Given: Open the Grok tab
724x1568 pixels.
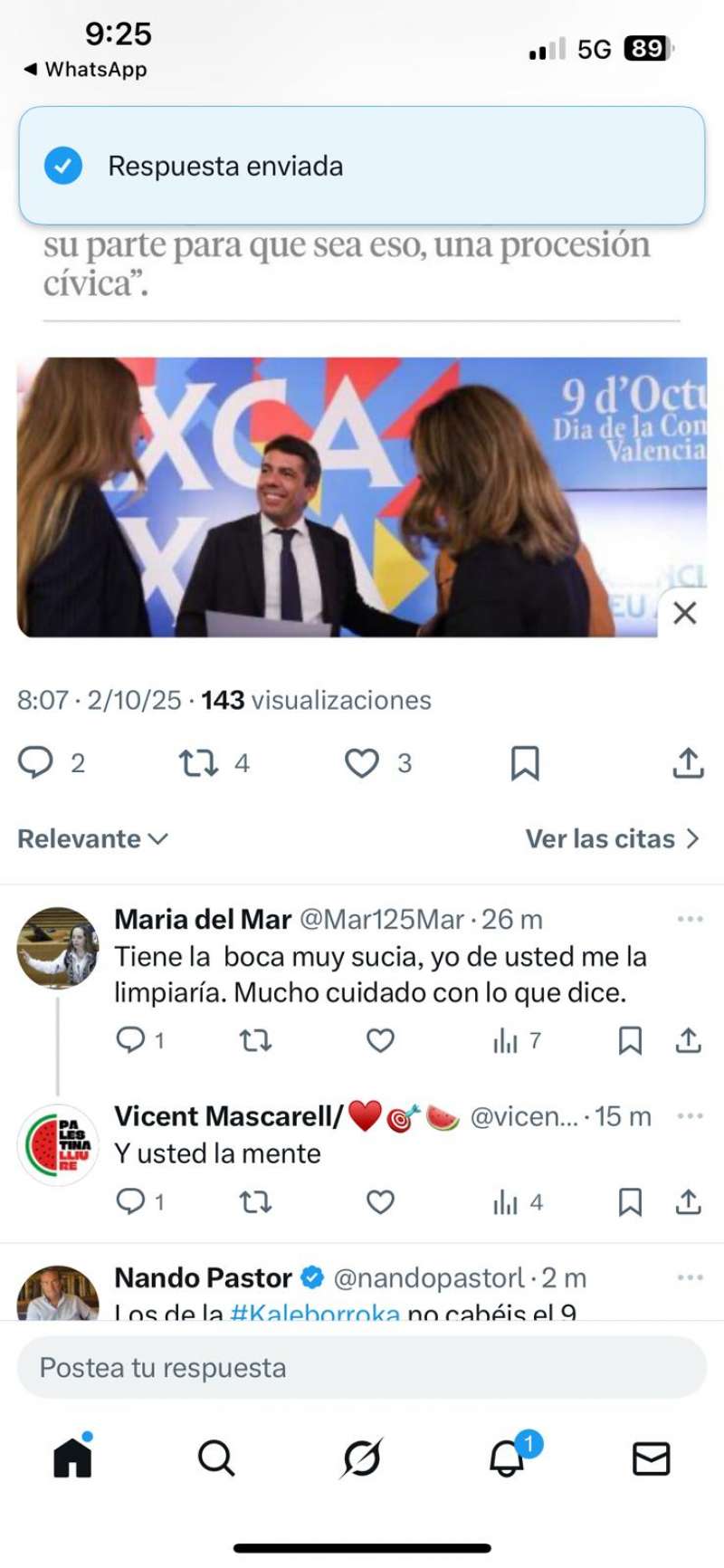Looking at the screenshot, I should coord(362,1458).
